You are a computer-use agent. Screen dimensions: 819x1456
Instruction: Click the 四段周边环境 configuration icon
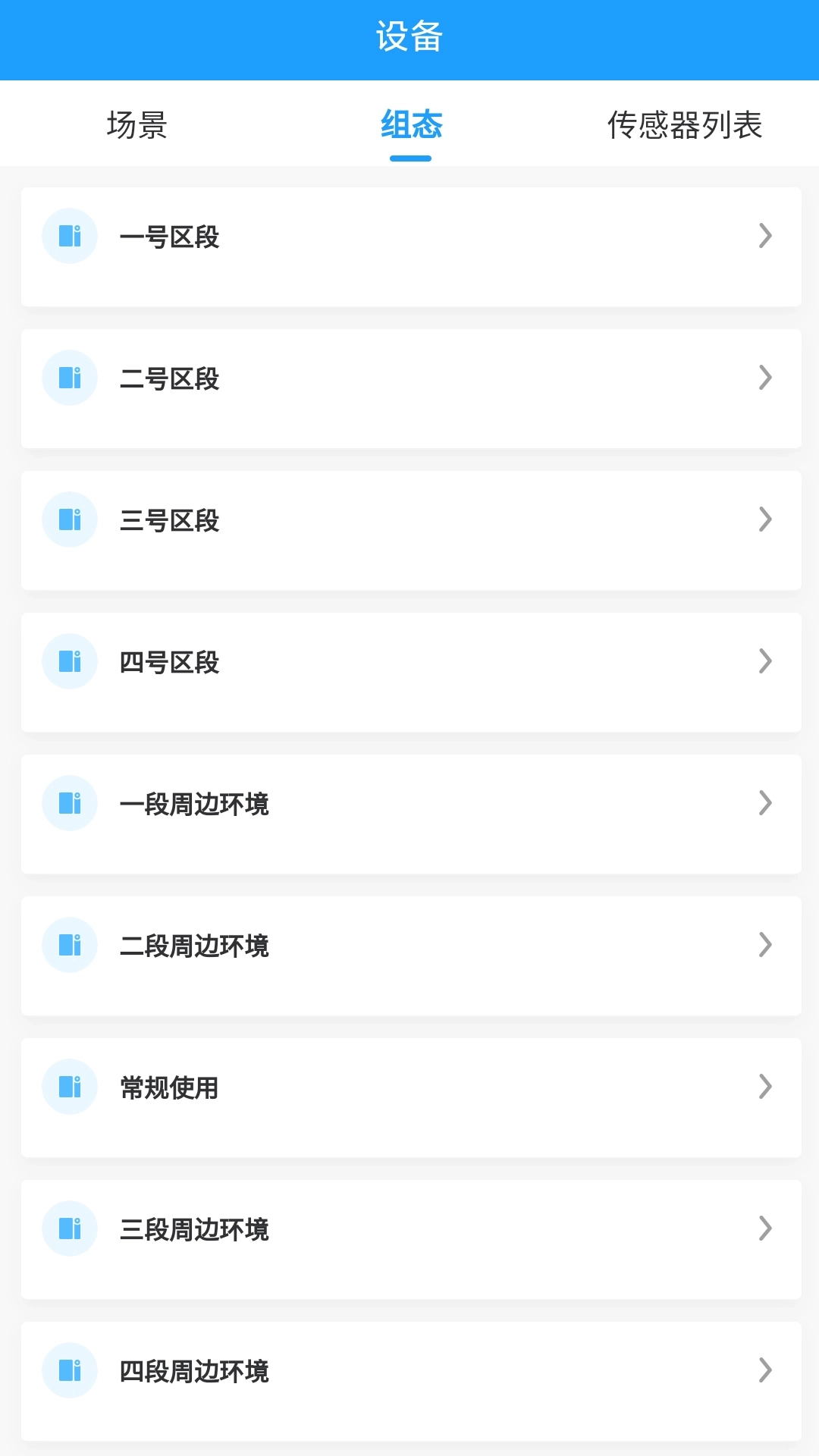(x=69, y=1370)
